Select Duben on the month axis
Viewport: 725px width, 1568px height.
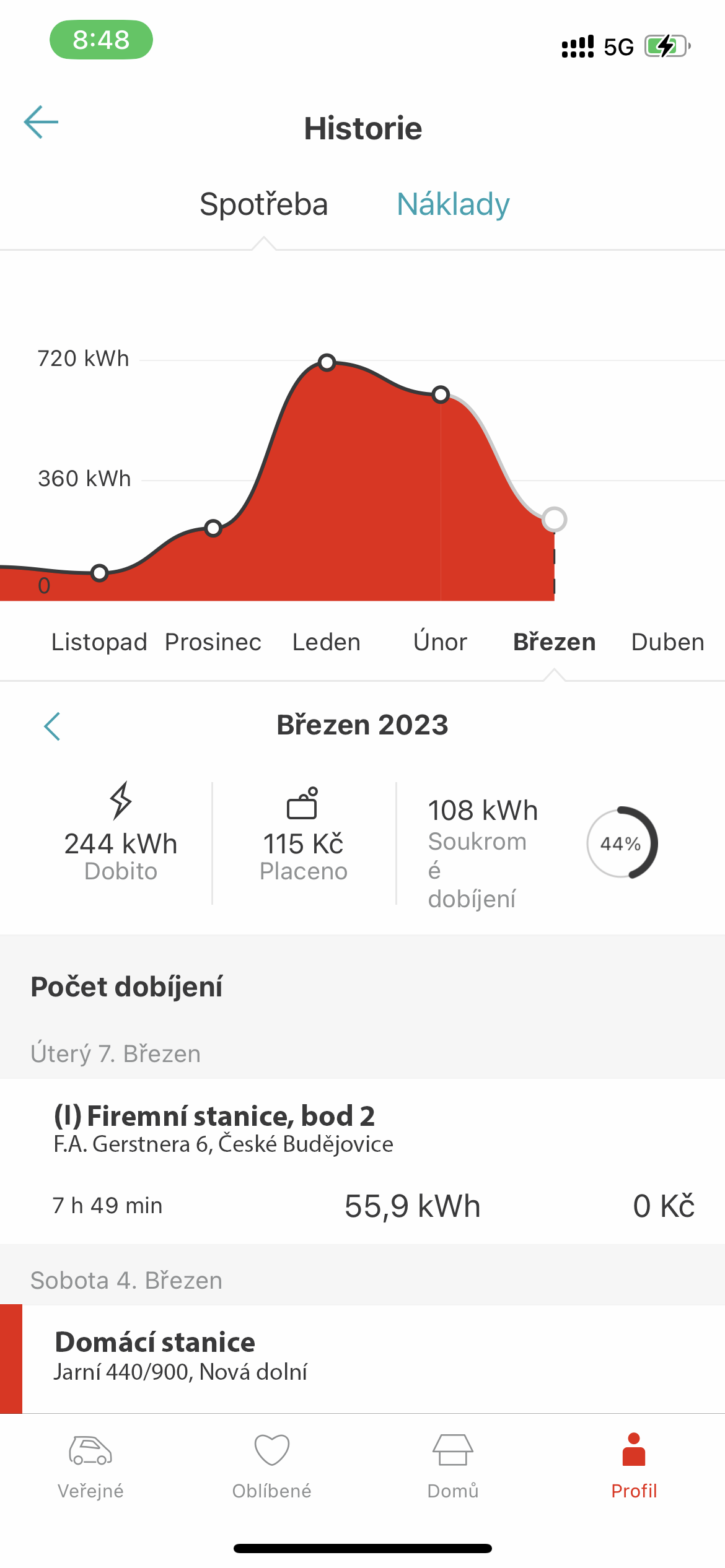pos(668,642)
